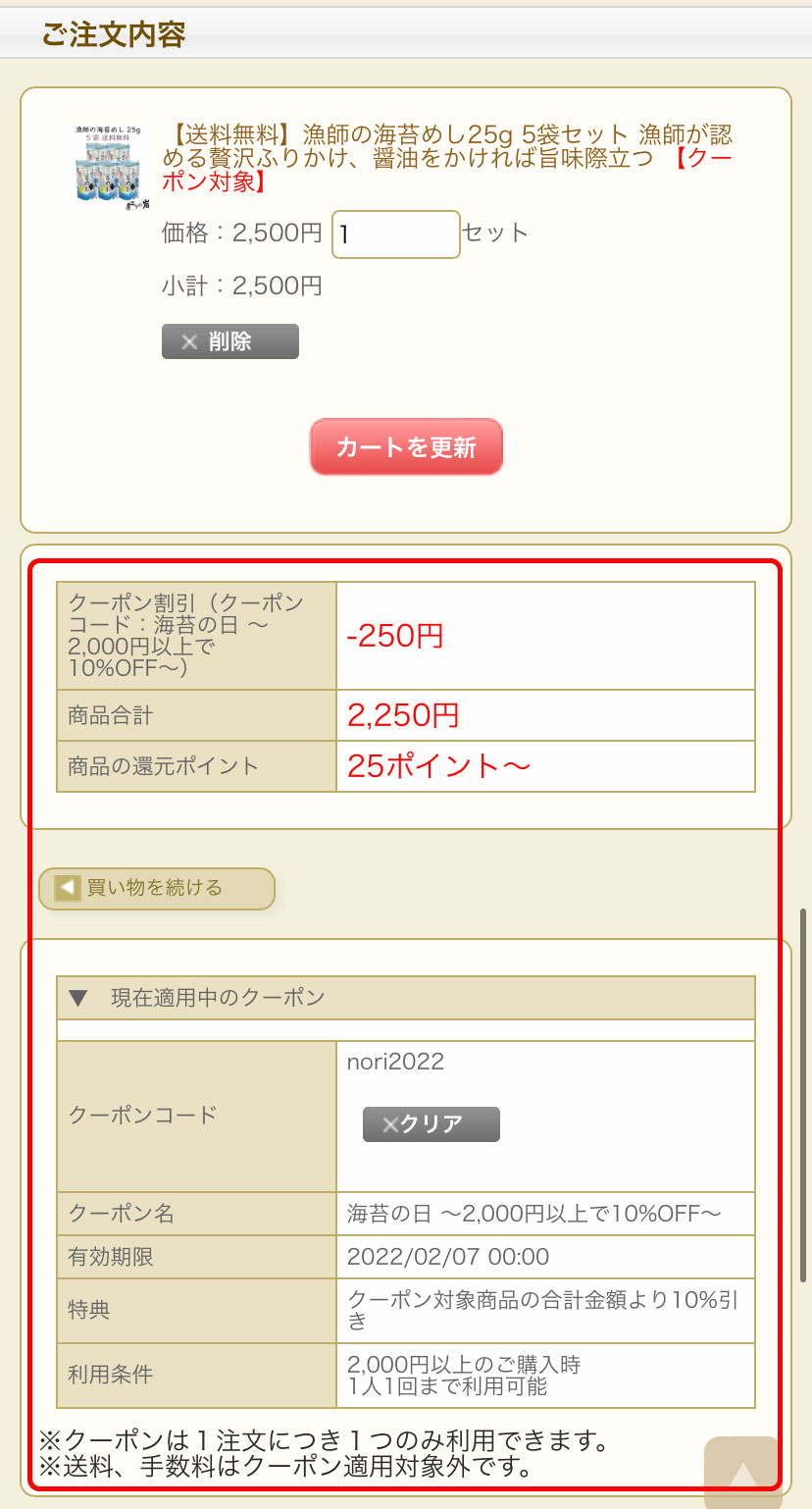Tap the scroll-to-top arrow button
This screenshot has width=812, height=1509.
pos(742,1473)
